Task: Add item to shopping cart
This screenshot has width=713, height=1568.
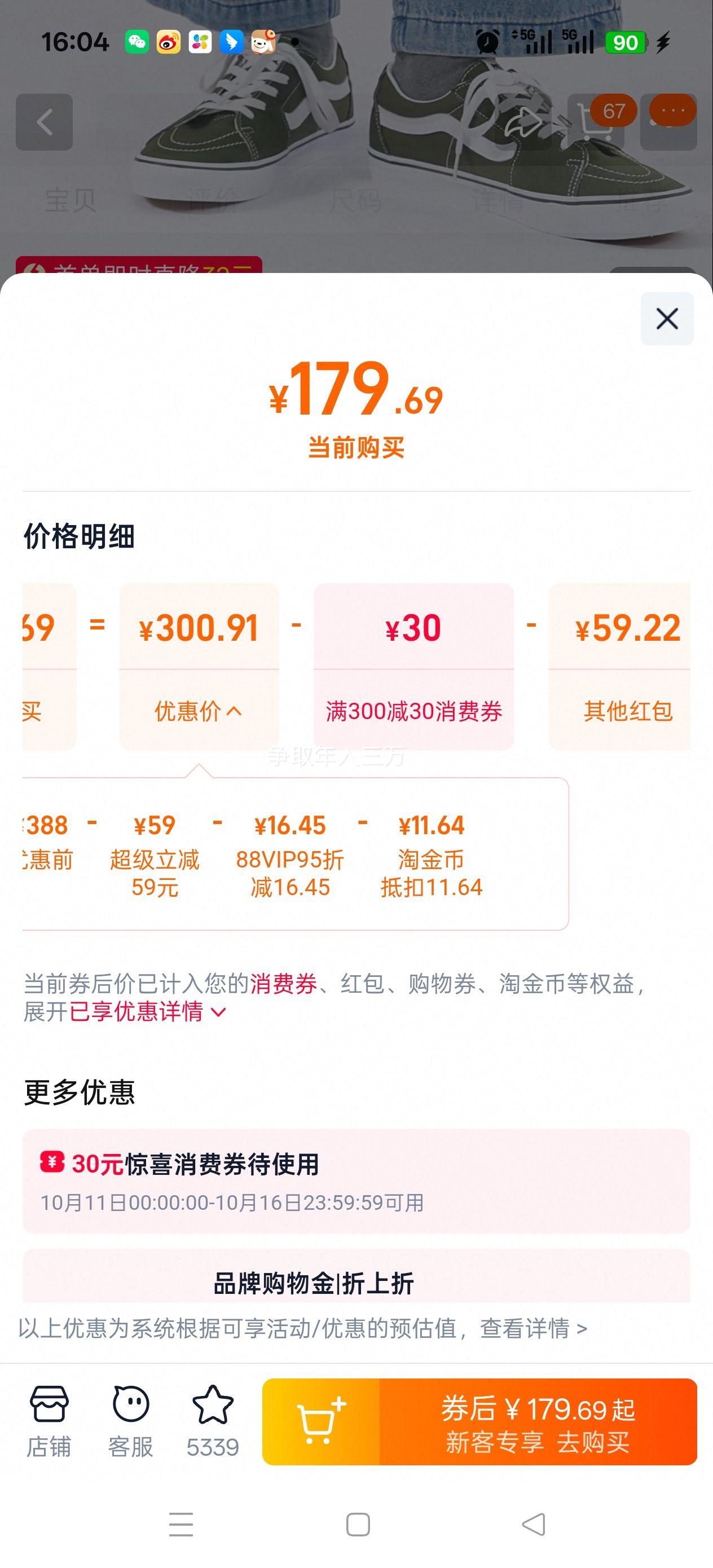Action: coord(321,1421)
